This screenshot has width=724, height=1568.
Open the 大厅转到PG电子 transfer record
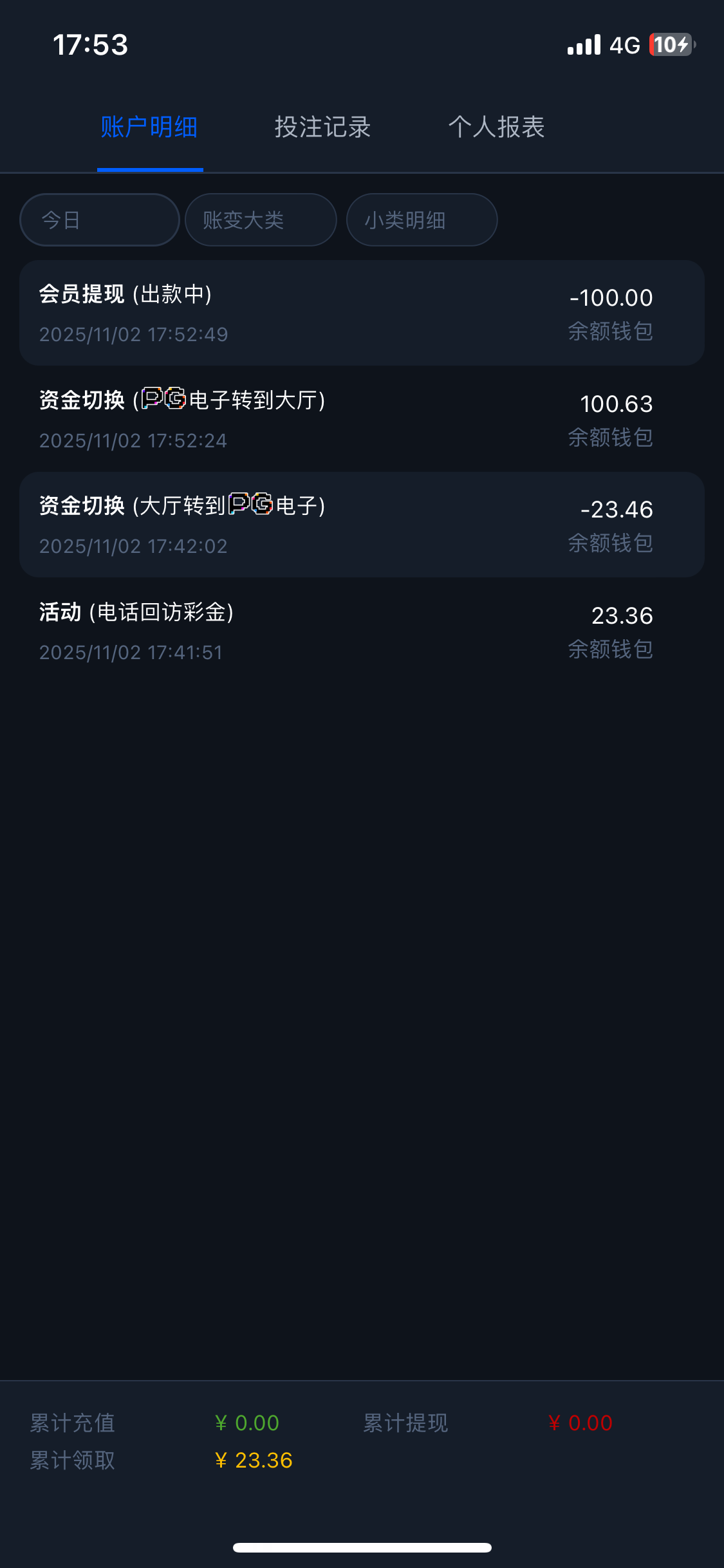pyautogui.click(x=362, y=525)
